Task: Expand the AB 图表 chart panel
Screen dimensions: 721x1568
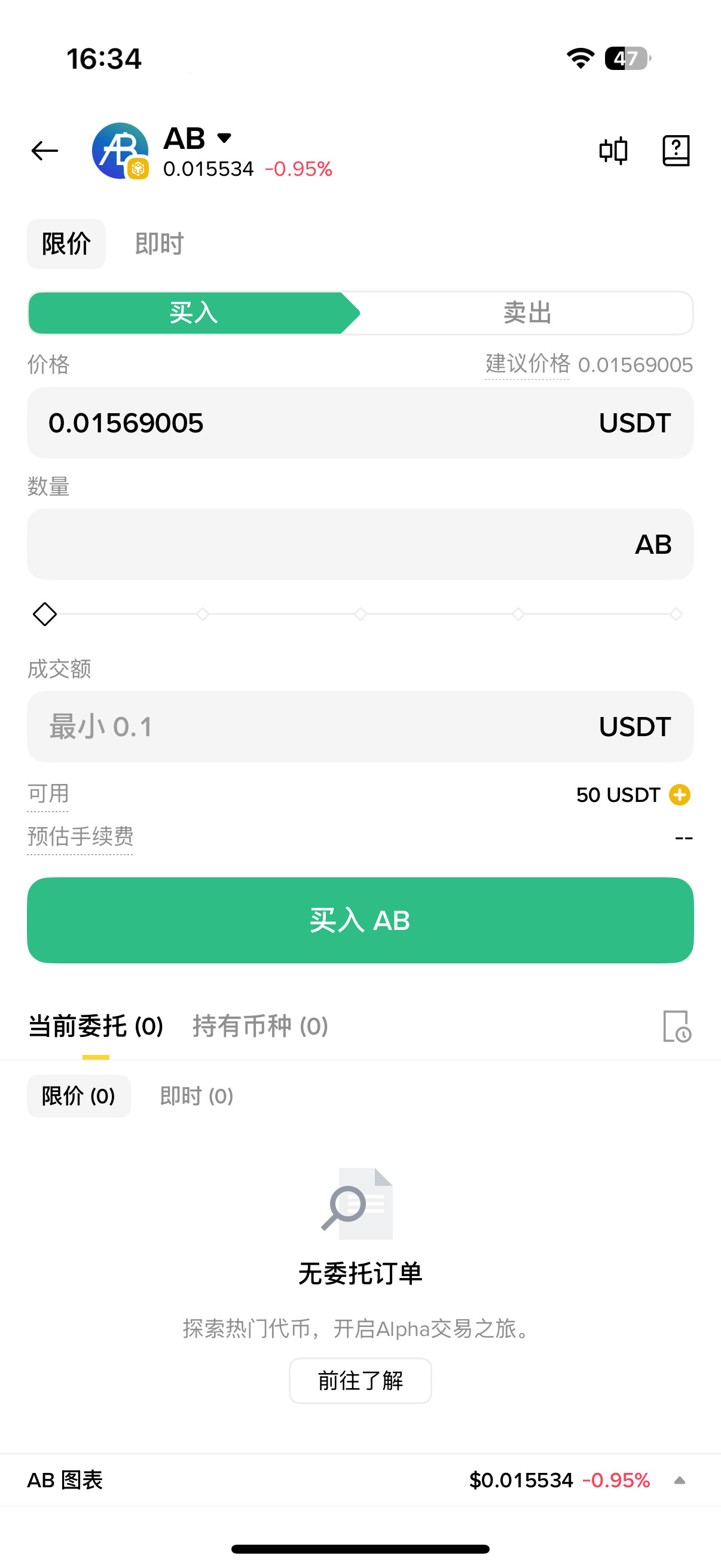Action: 680,1479
